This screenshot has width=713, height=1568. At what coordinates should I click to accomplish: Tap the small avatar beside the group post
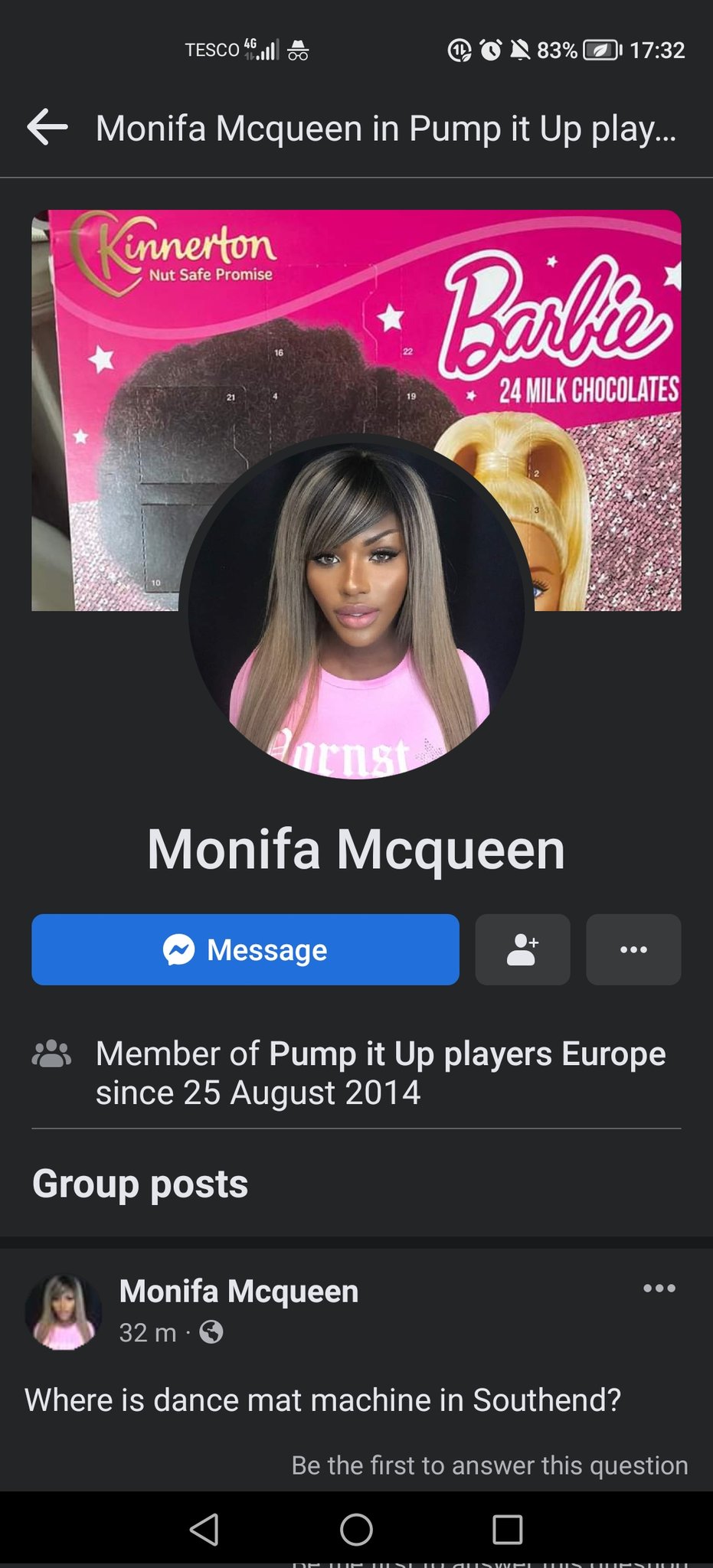click(x=63, y=1312)
